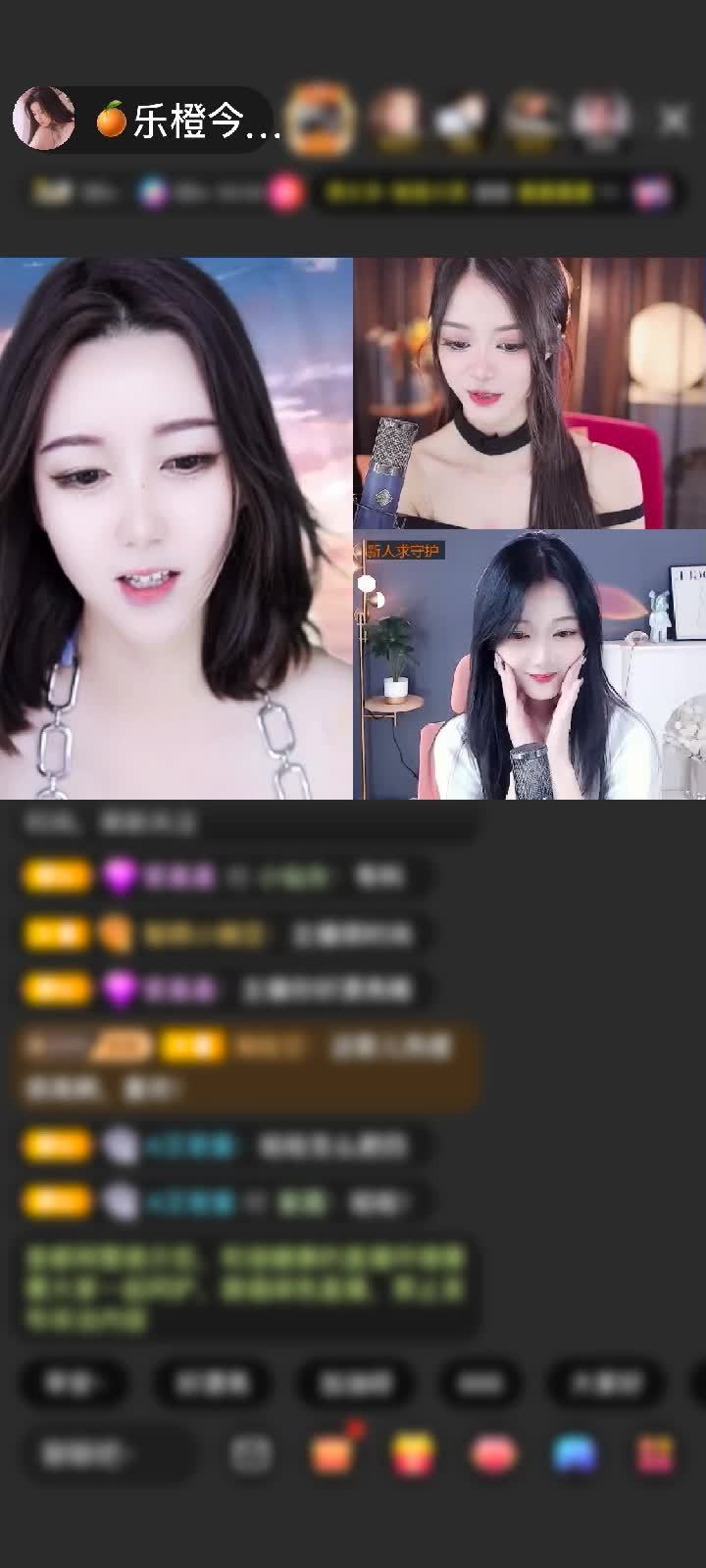Open the yellow gift icon in the bottom bar
Screen dimensions: 706x1568
[413, 1454]
